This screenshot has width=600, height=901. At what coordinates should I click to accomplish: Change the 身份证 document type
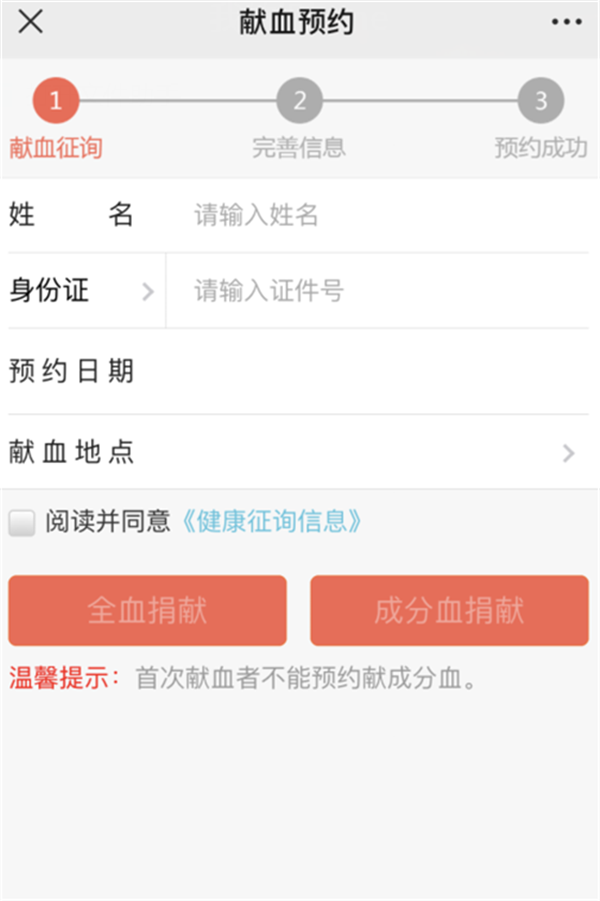tap(84, 291)
